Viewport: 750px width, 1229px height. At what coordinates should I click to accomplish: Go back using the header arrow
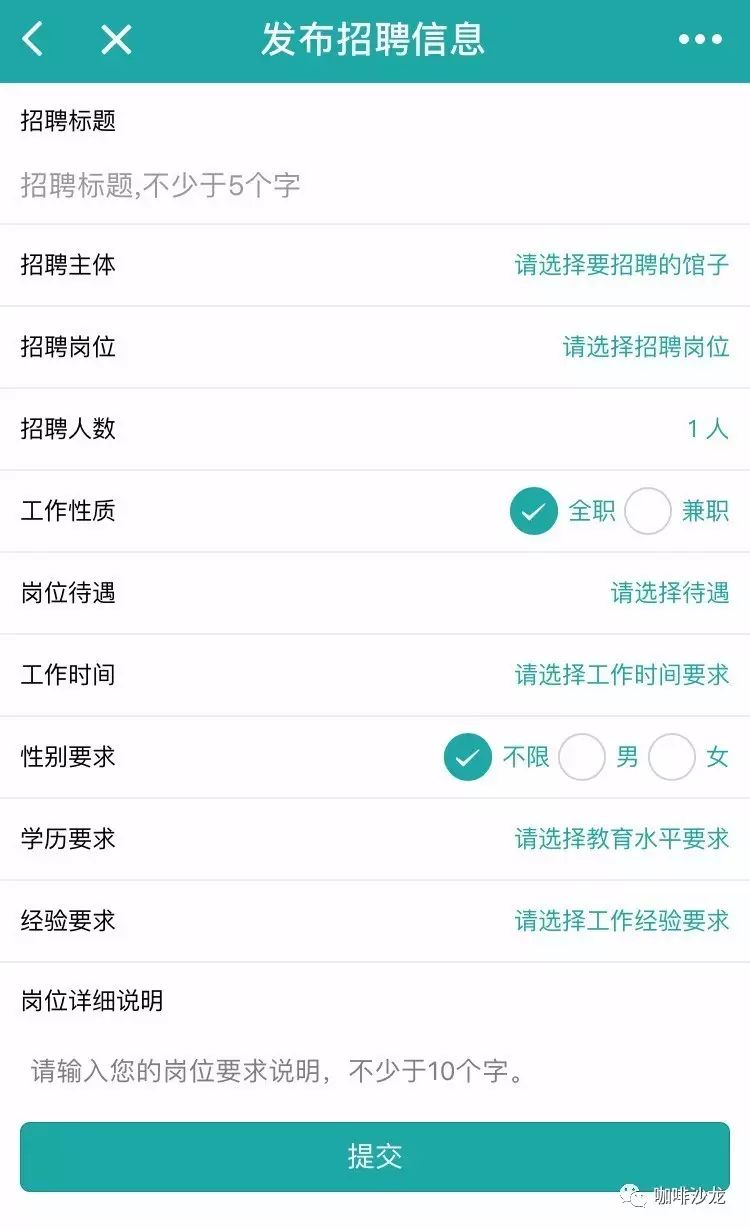coord(33,40)
